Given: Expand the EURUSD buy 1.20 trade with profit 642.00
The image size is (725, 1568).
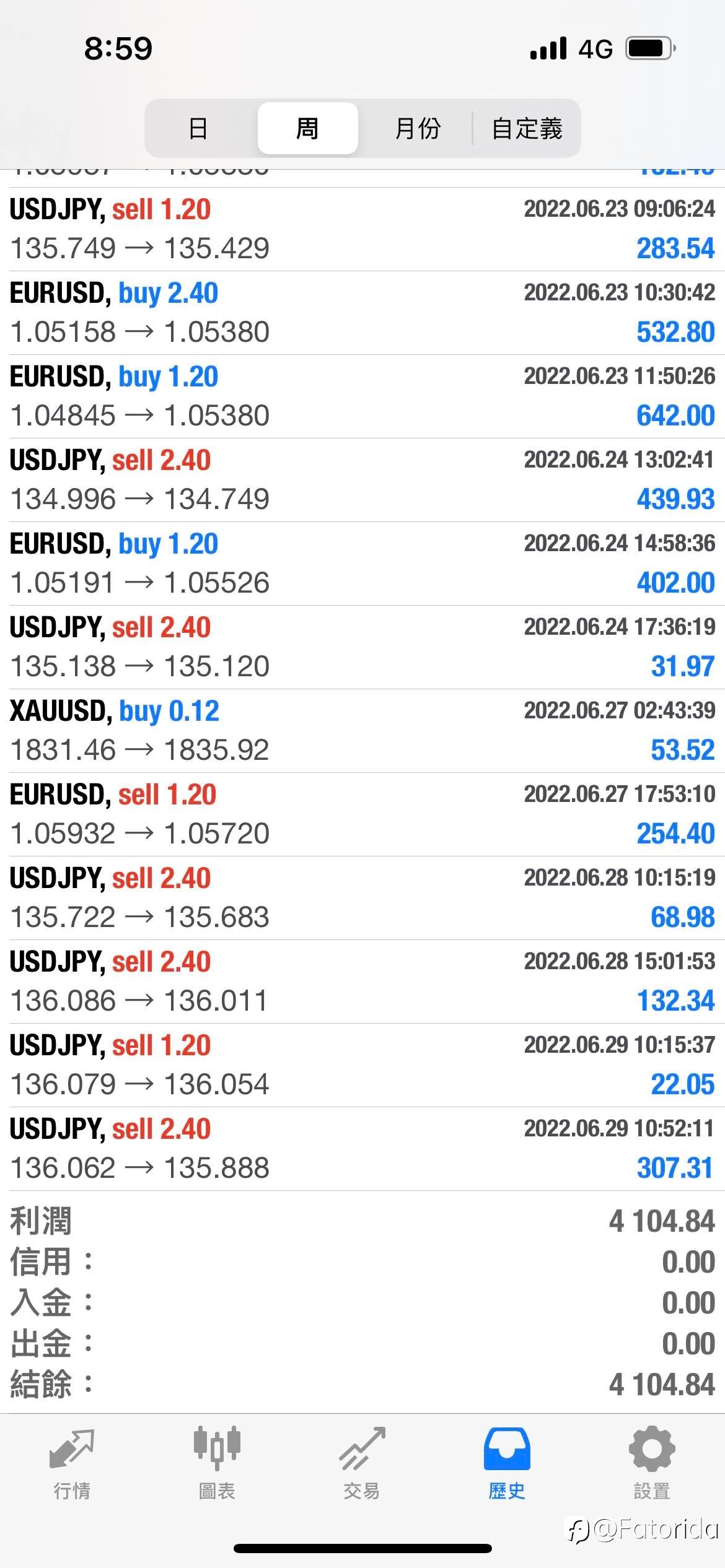Looking at the screenshot, I should (x=362, y=396).
